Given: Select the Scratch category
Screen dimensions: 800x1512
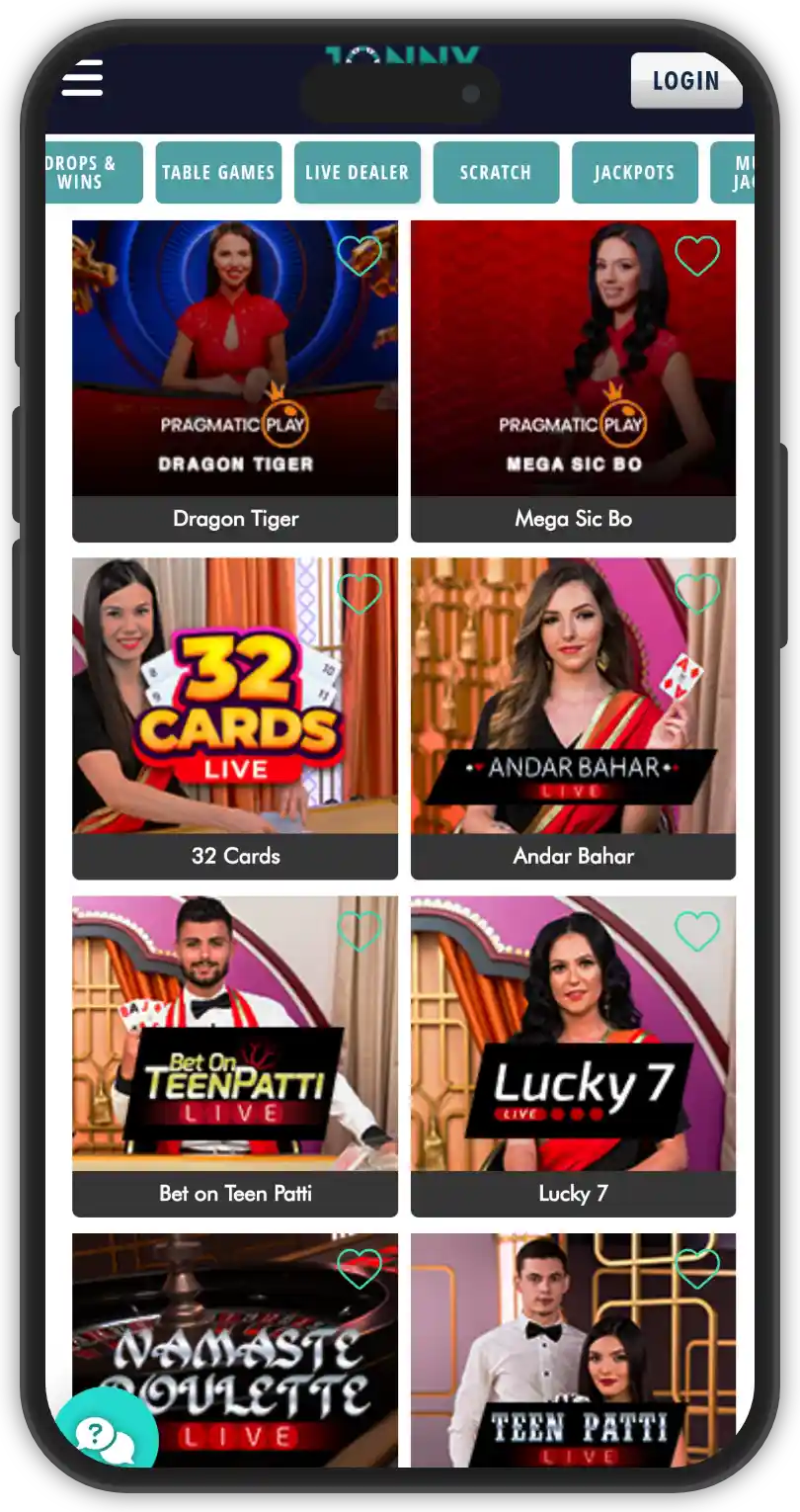Looking at the screenshot, I should 496,173.
